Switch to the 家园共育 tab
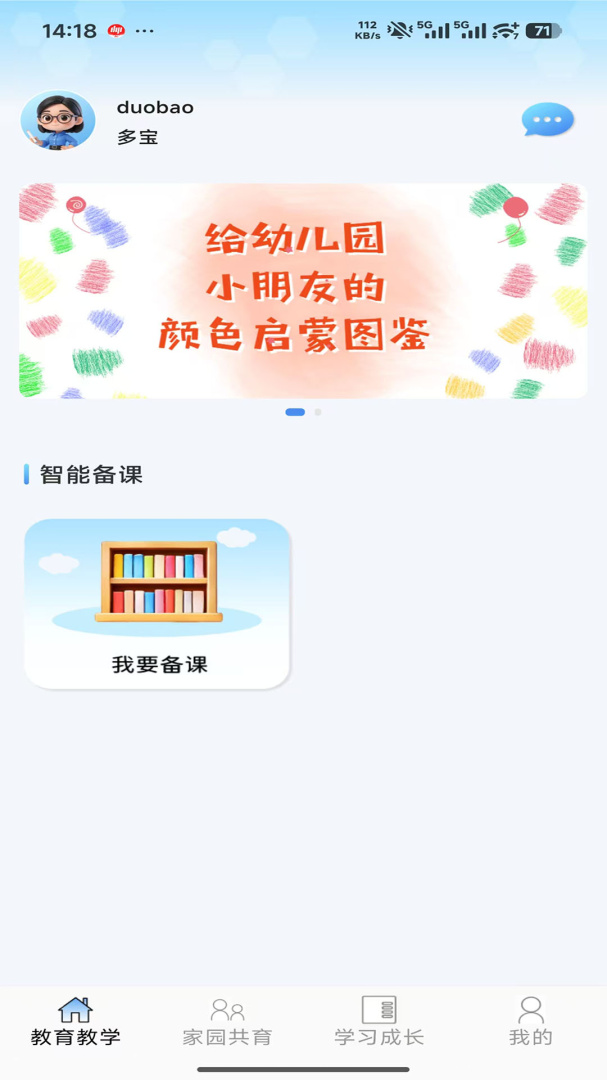This screenshot has width=607, height=1080. coord(227,1022)
